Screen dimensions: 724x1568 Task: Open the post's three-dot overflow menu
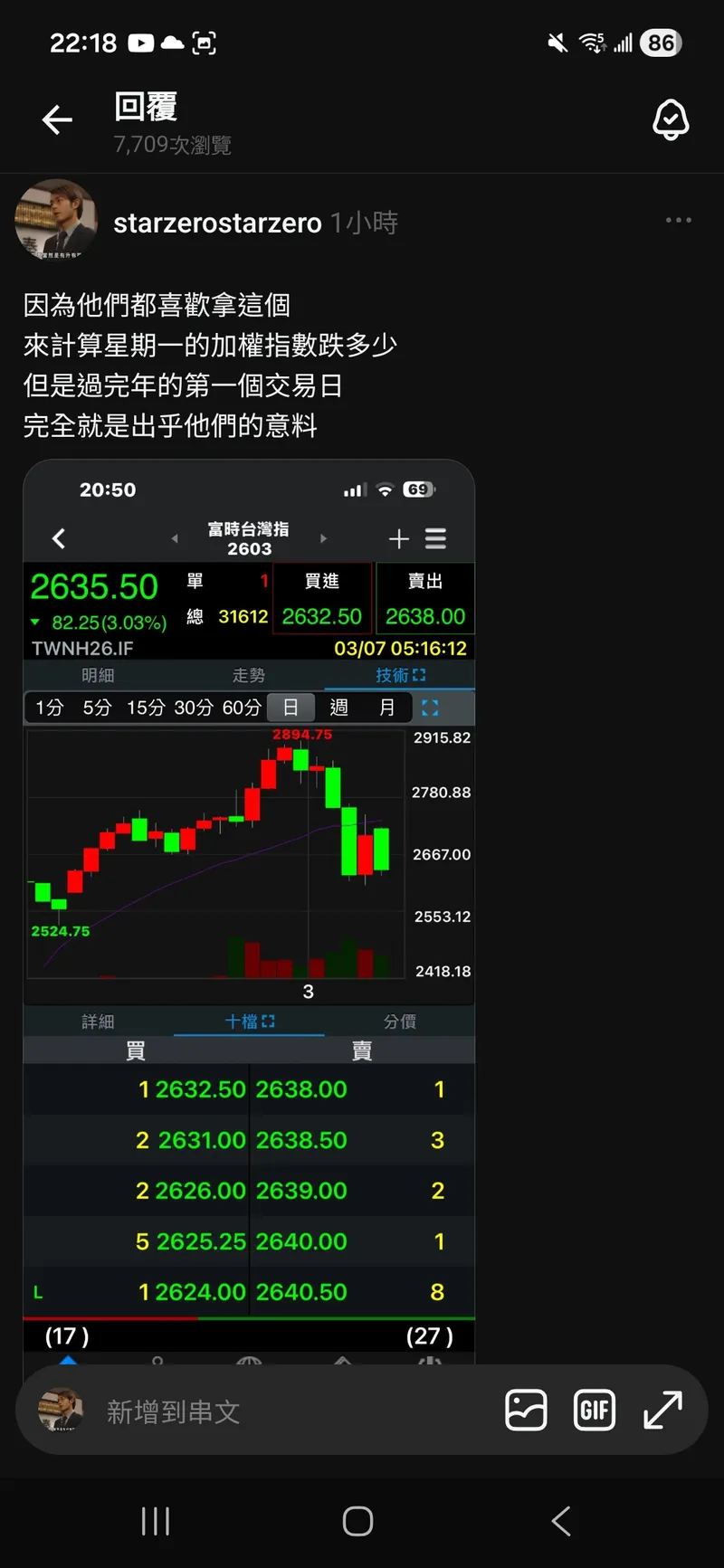point(678,220)
